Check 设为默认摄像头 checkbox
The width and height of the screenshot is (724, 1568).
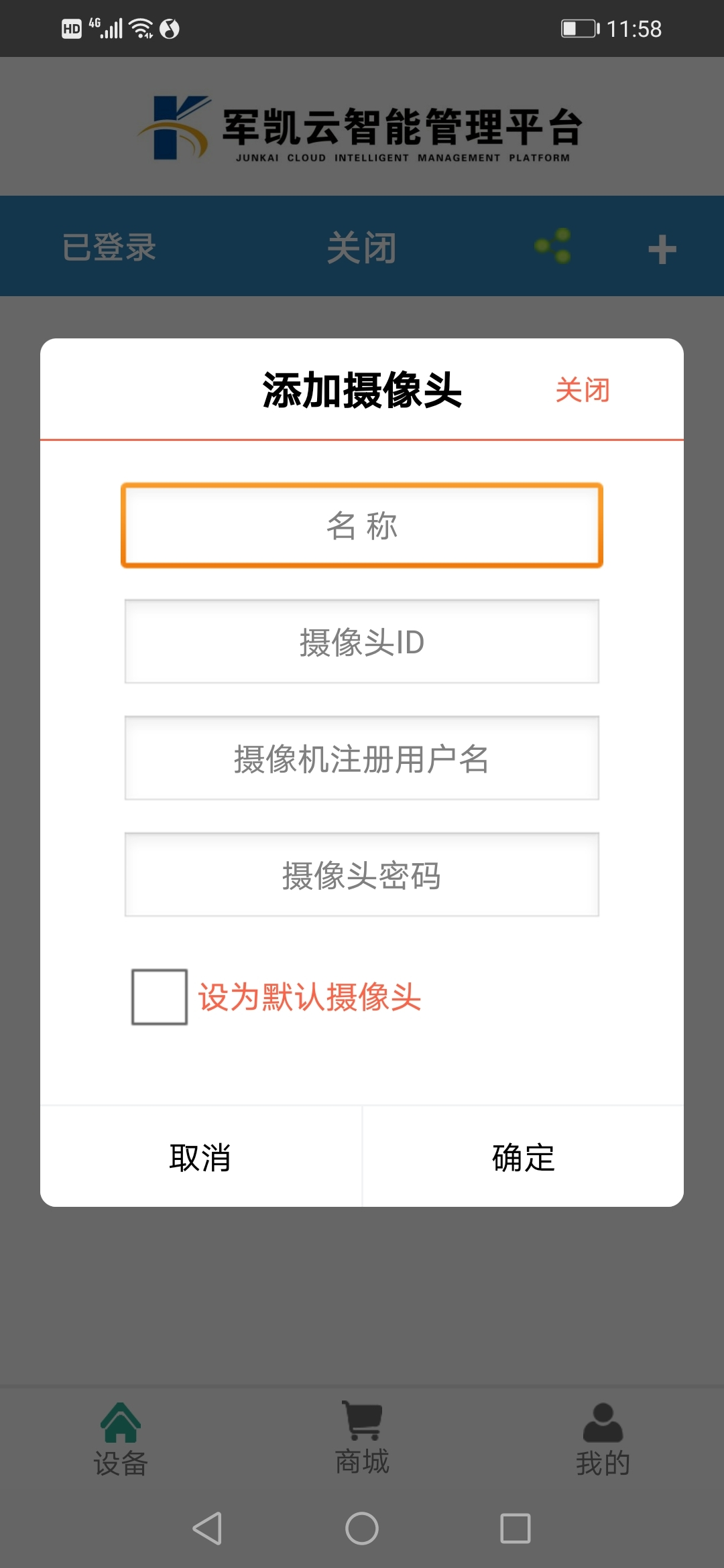pyautogui.click(x=160, y=997)
